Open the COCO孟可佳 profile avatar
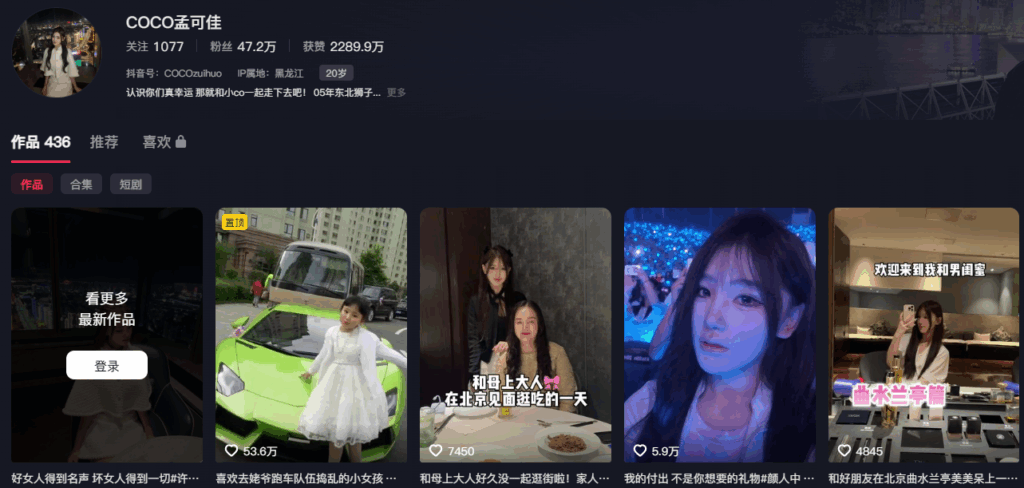 [x=56, y=53]
